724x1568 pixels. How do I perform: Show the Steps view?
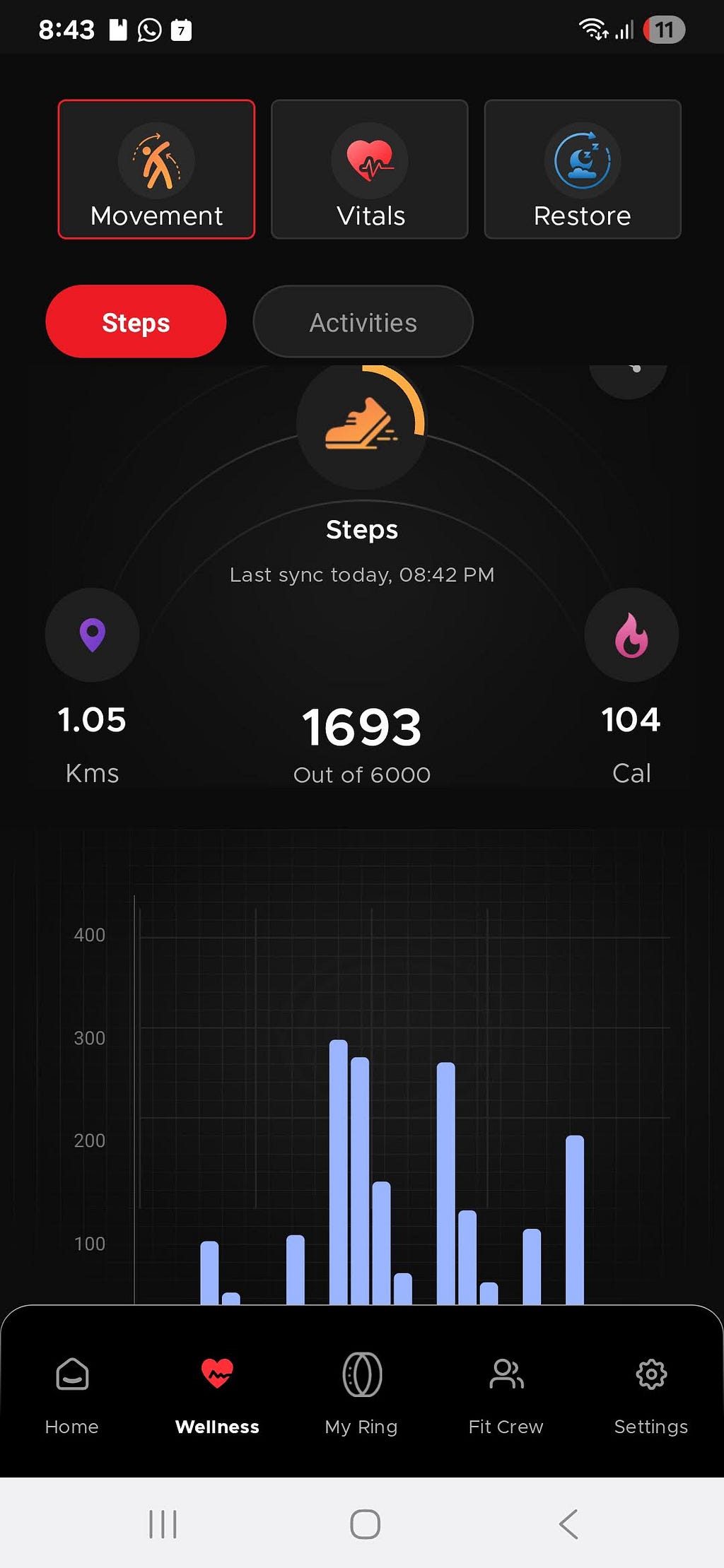[x=136, y=322]
